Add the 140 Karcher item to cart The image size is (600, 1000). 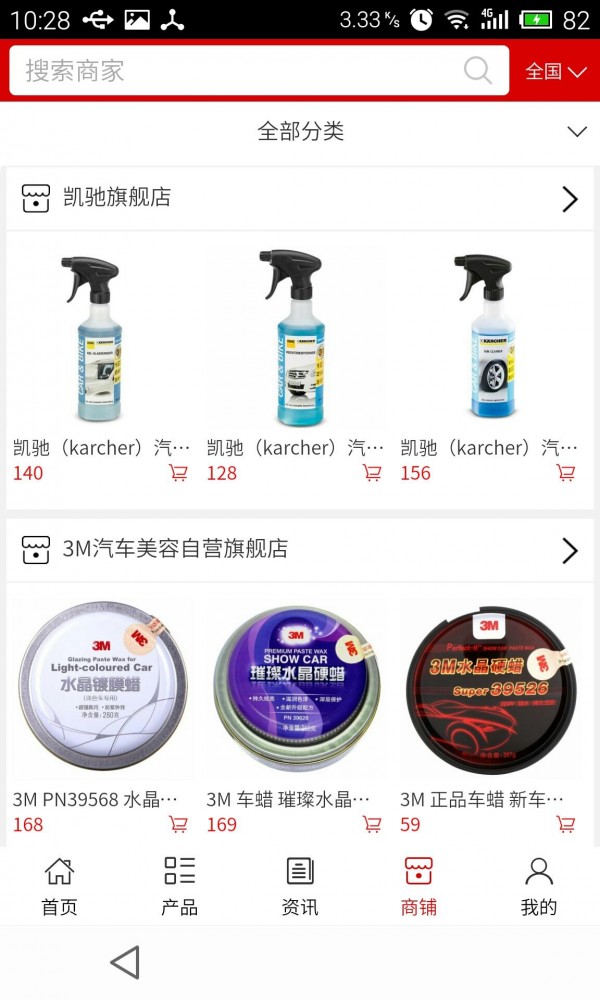click(x=179, y=473)
